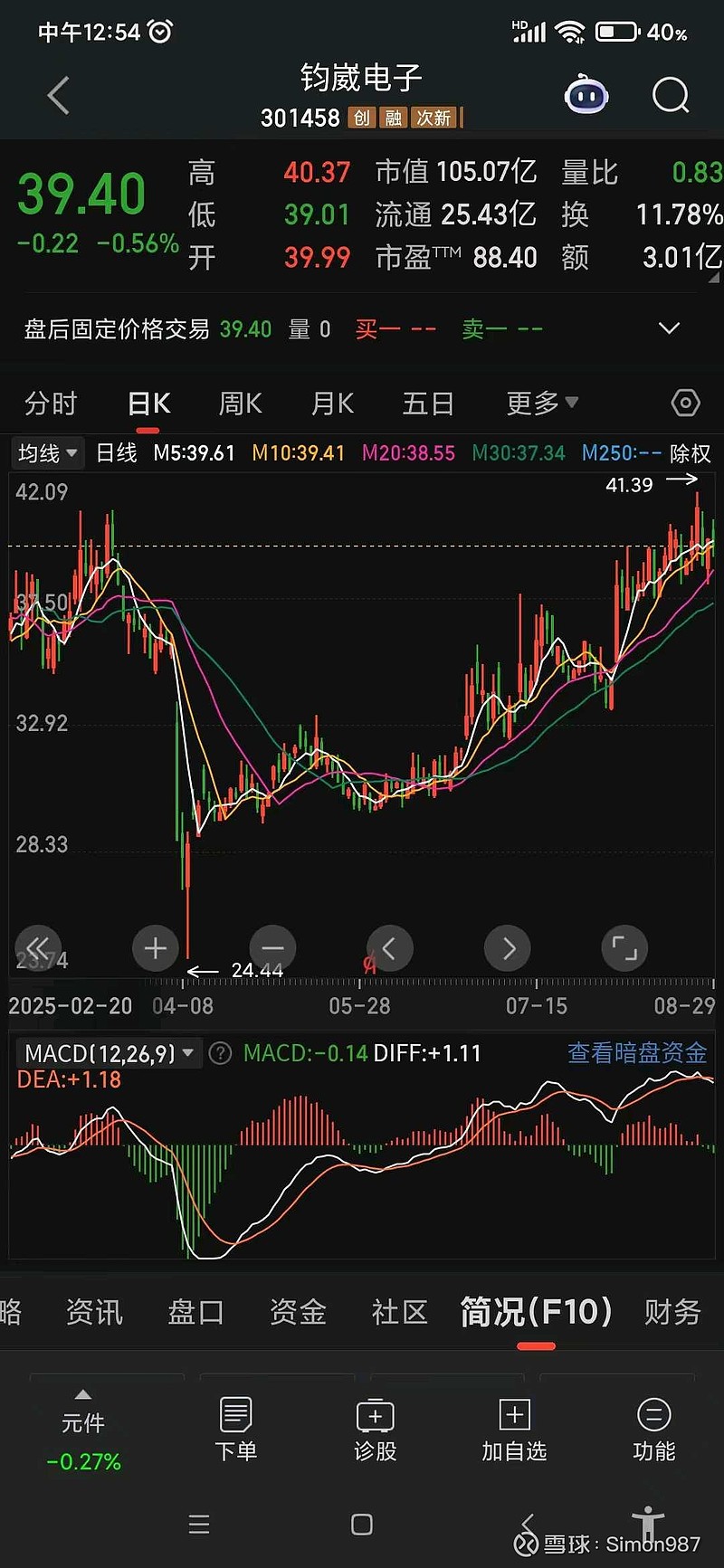
Task: Select the 月K chart tab
Action: (x=332, y=404)
